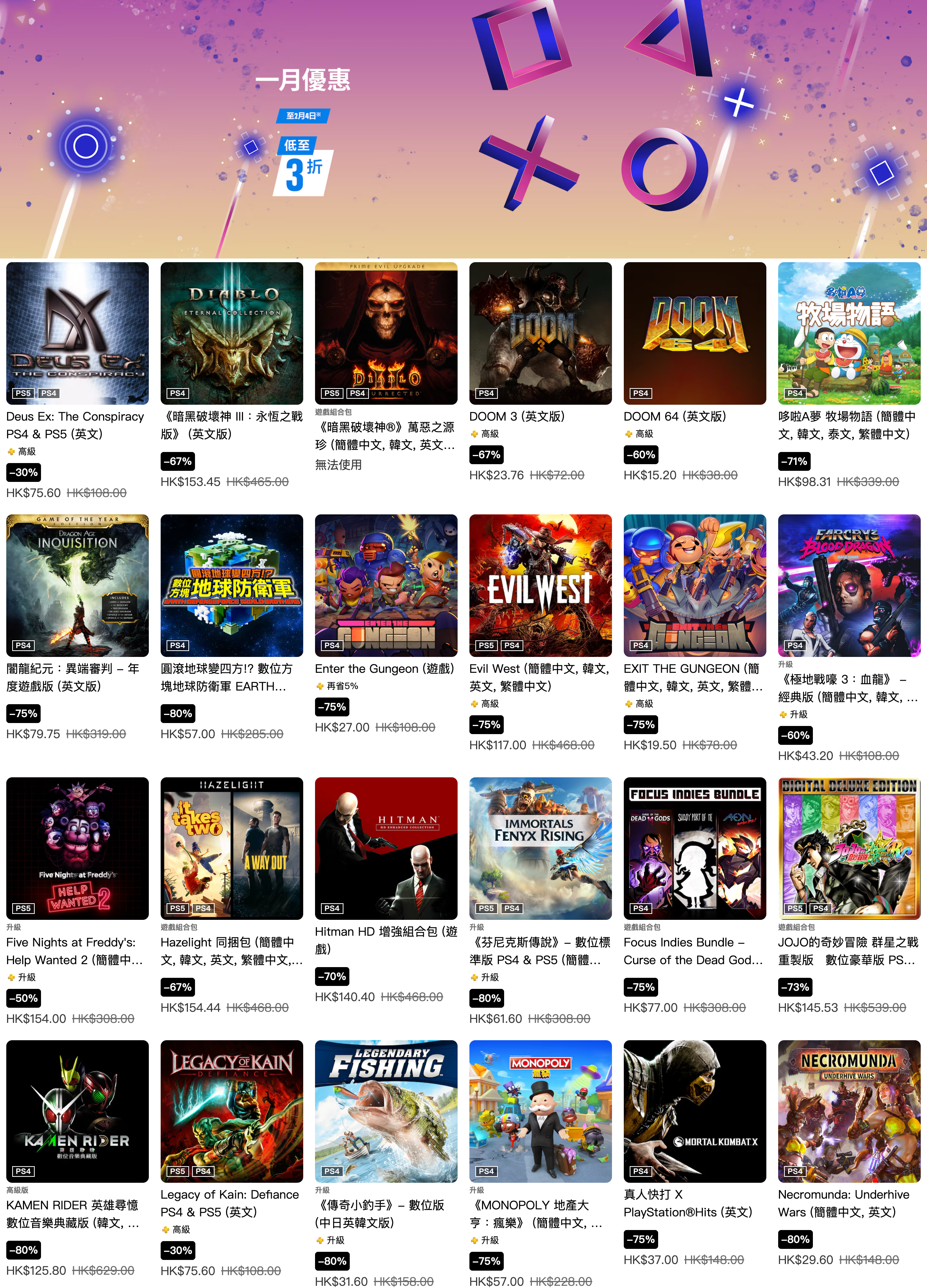Open the Focus Indies Bundle listing
The image size is (927, 1288).
point(695,849)
